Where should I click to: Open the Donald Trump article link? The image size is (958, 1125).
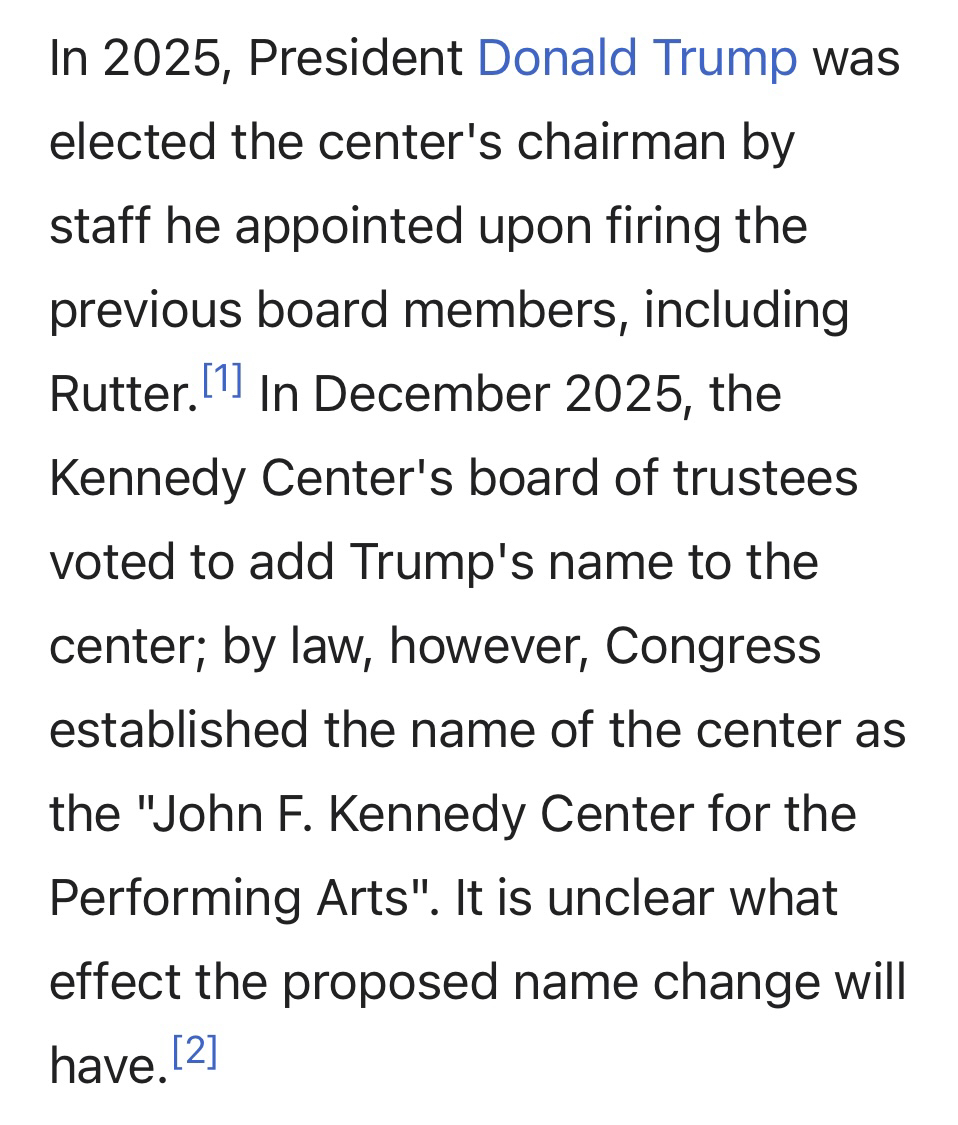[637, 58]
